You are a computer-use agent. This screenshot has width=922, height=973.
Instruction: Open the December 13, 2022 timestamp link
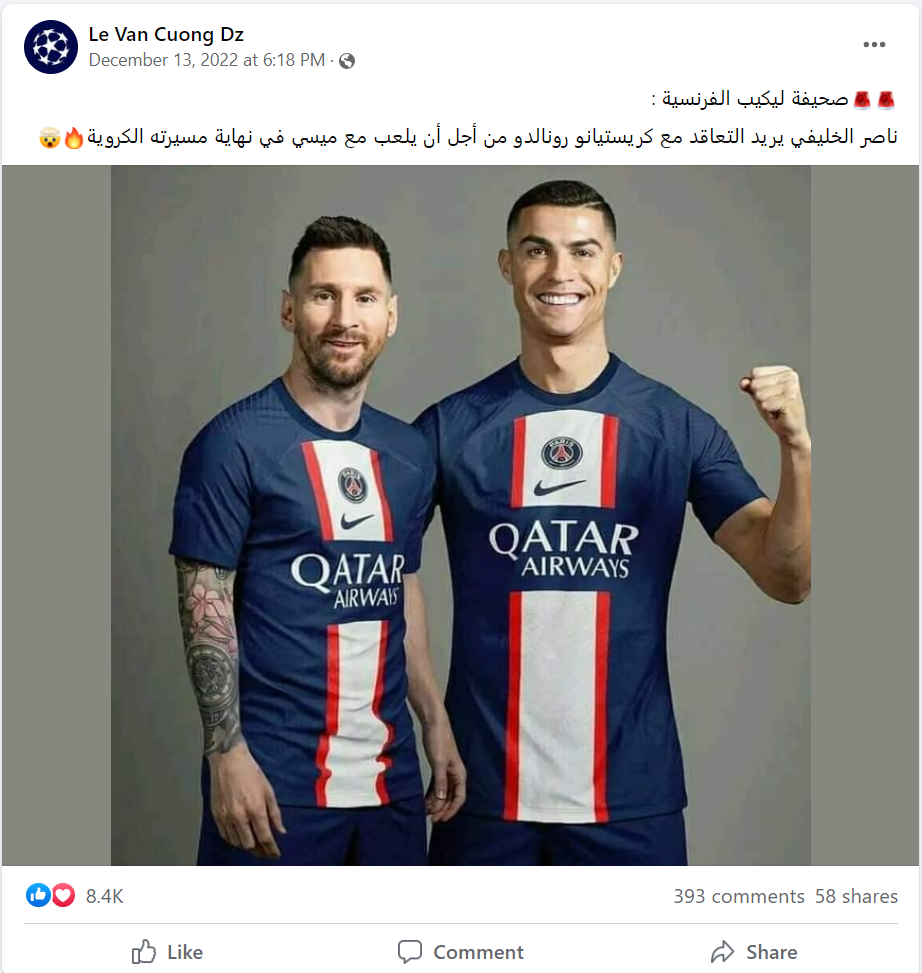coord(207,60)
